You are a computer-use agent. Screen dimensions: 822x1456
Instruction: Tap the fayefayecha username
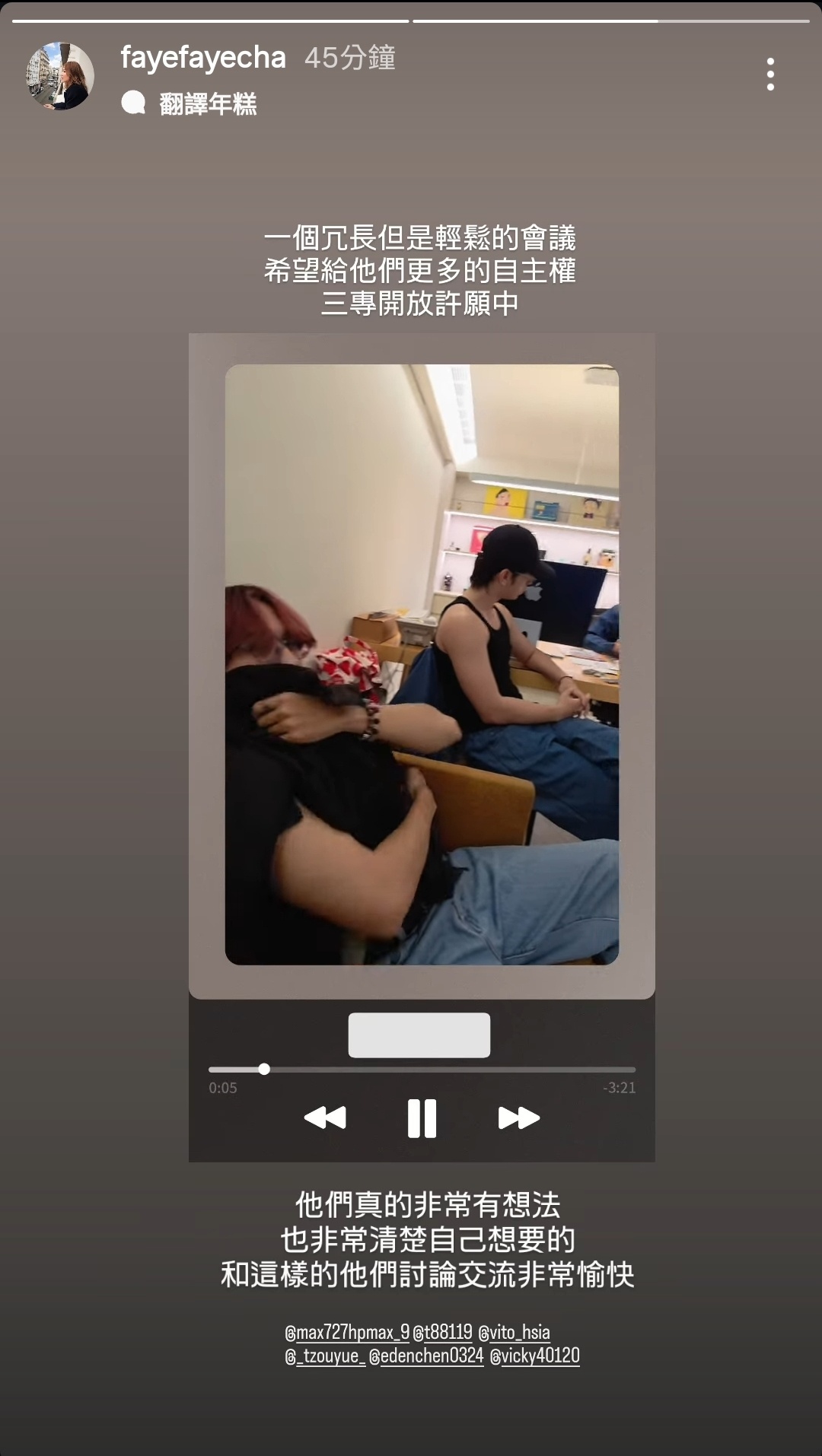(203, 58)
